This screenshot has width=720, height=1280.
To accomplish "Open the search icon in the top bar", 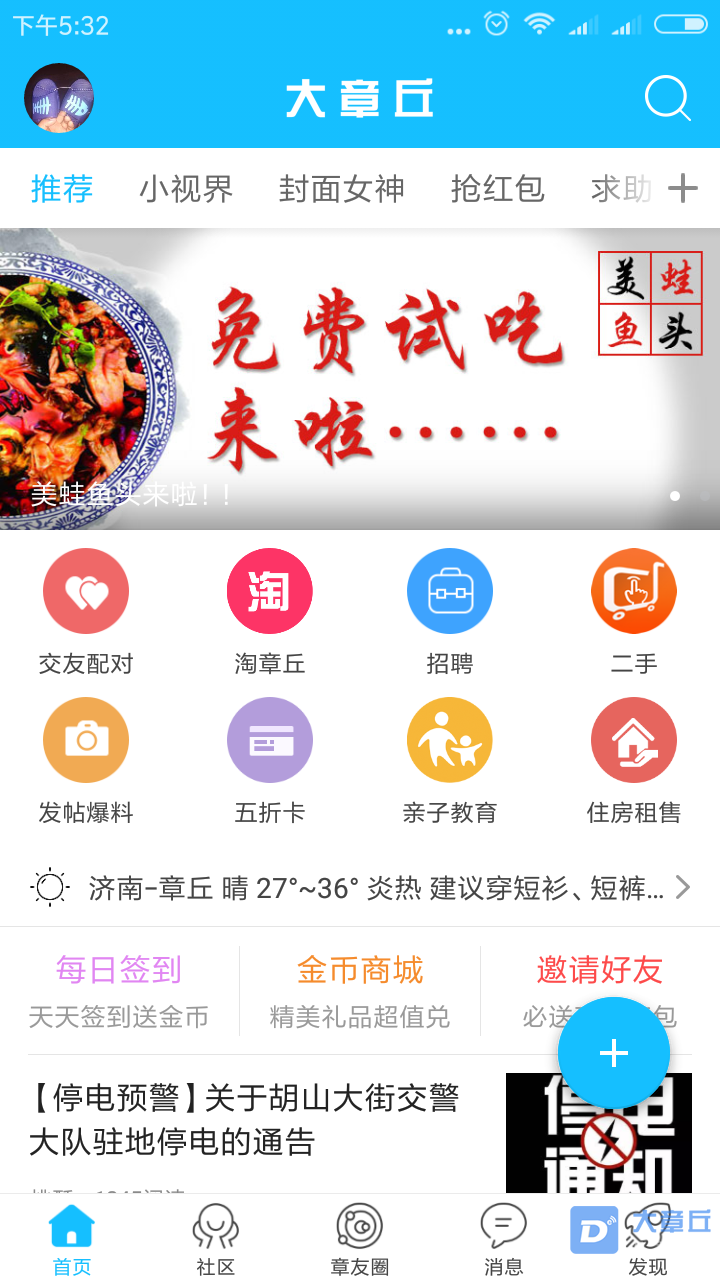I will coord(667,99).
